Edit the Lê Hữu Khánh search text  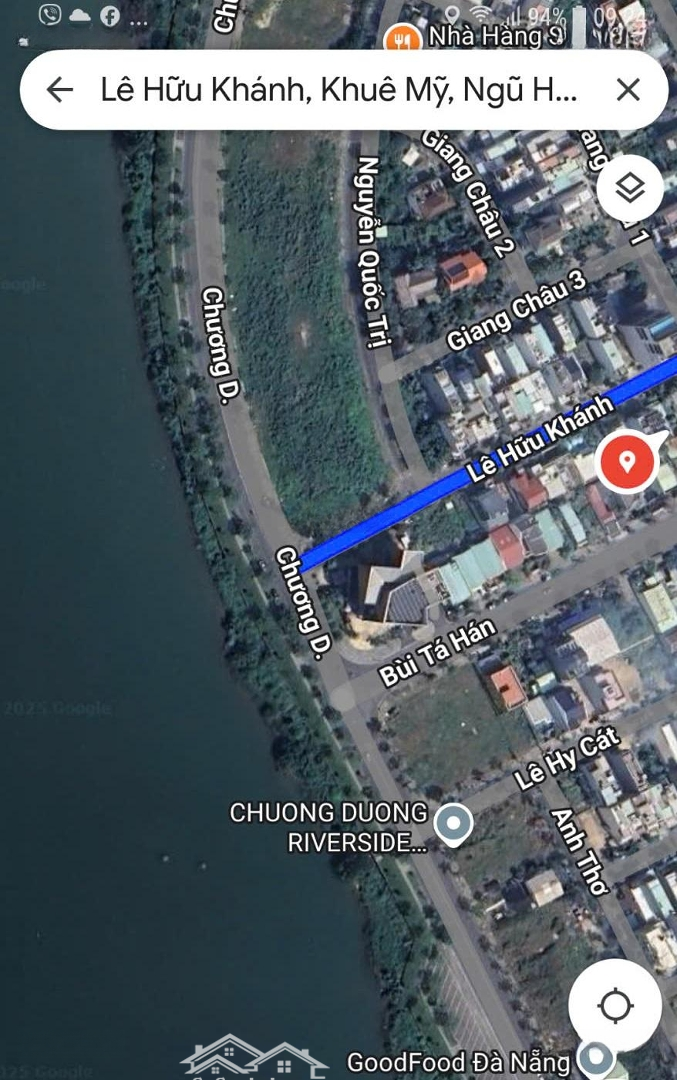click(338, 90)
